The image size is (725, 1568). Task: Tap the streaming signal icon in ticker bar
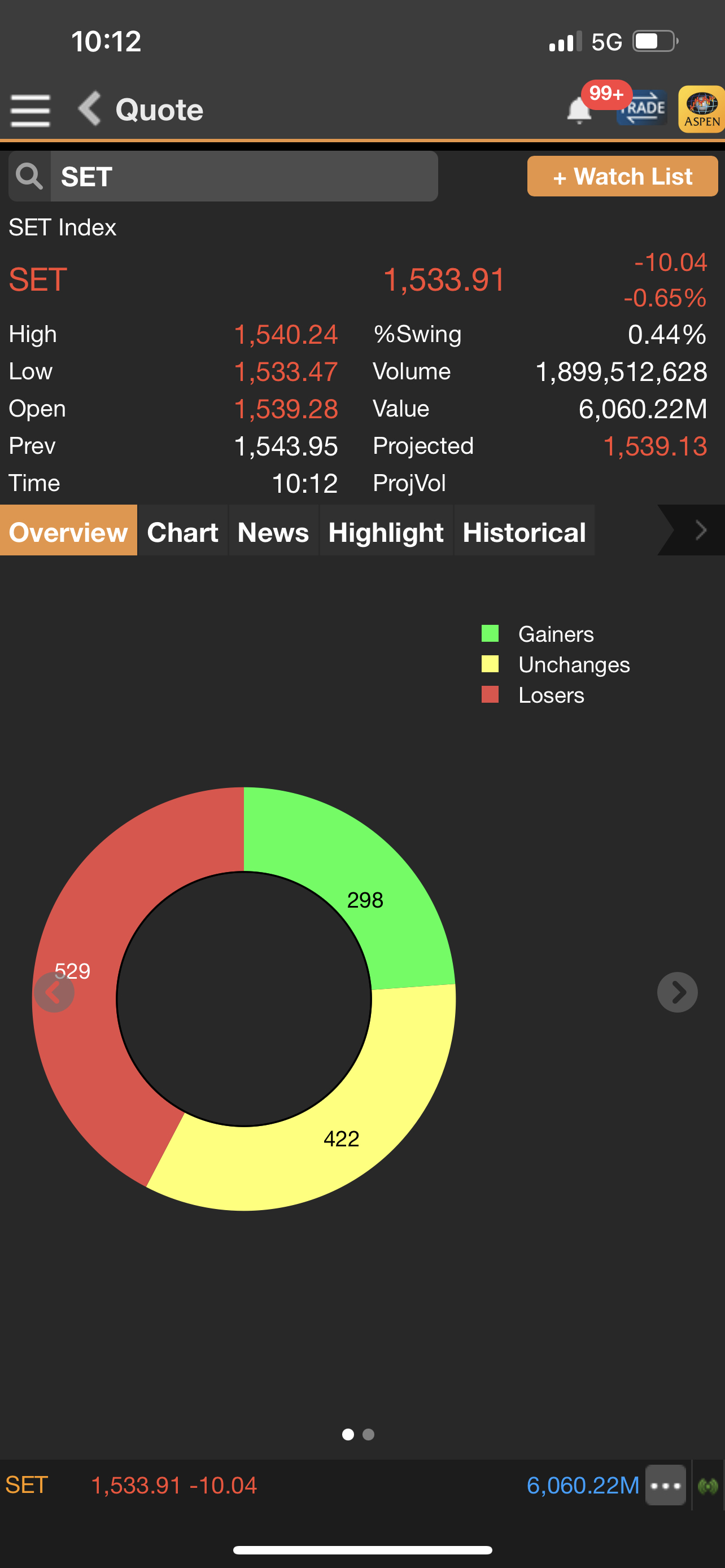click(x=708, y=1486)
